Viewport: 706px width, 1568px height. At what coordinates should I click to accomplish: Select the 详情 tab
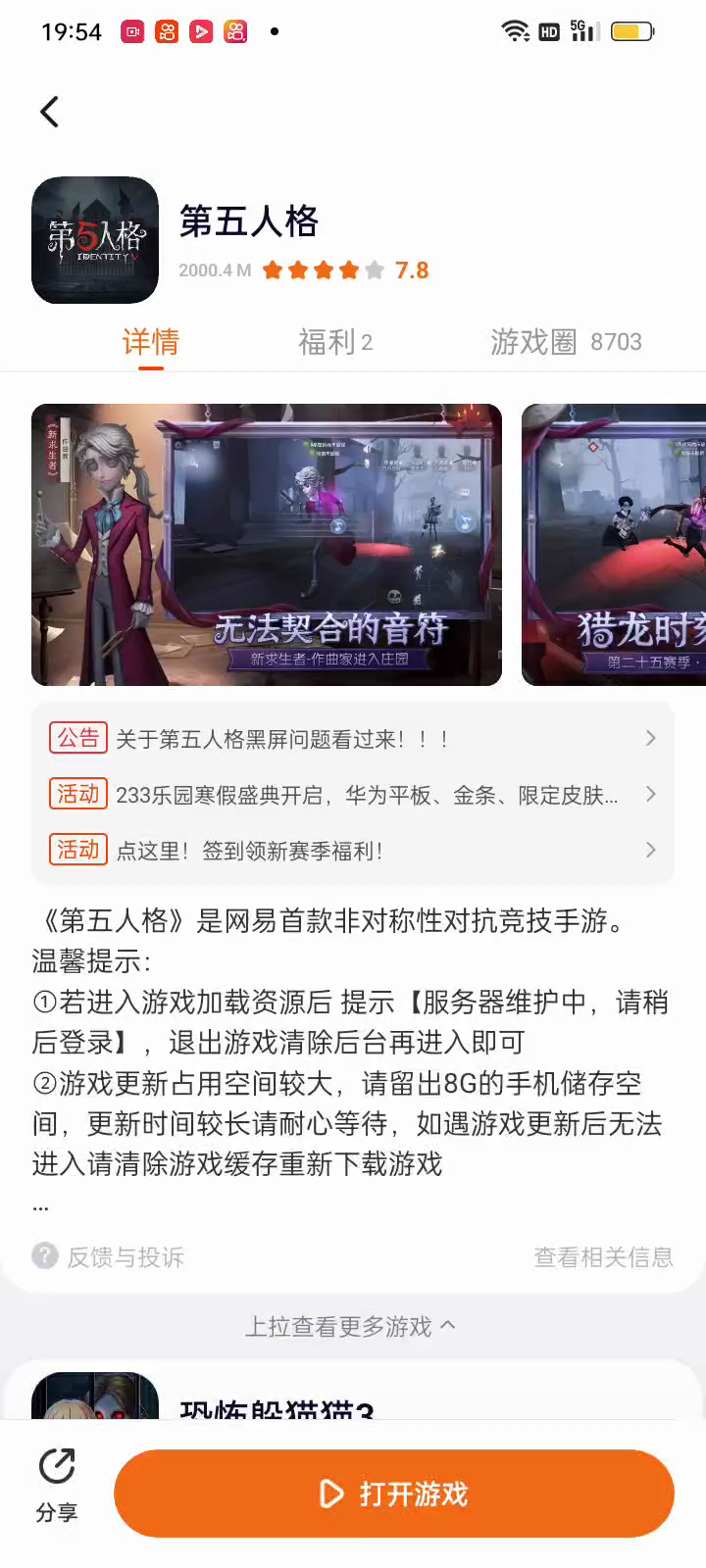(150, 342)
